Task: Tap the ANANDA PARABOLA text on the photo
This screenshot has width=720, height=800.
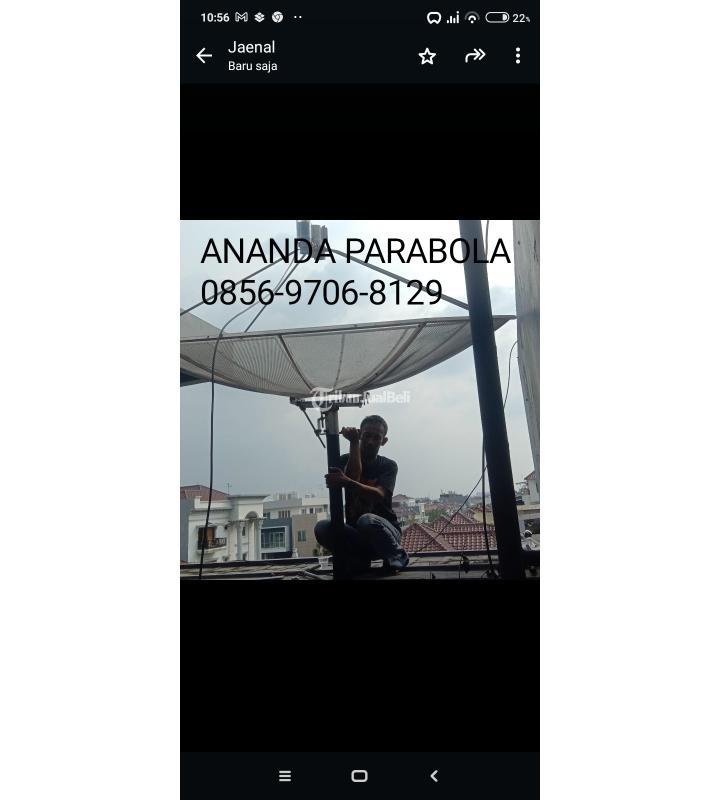Action: coord(356,249)
